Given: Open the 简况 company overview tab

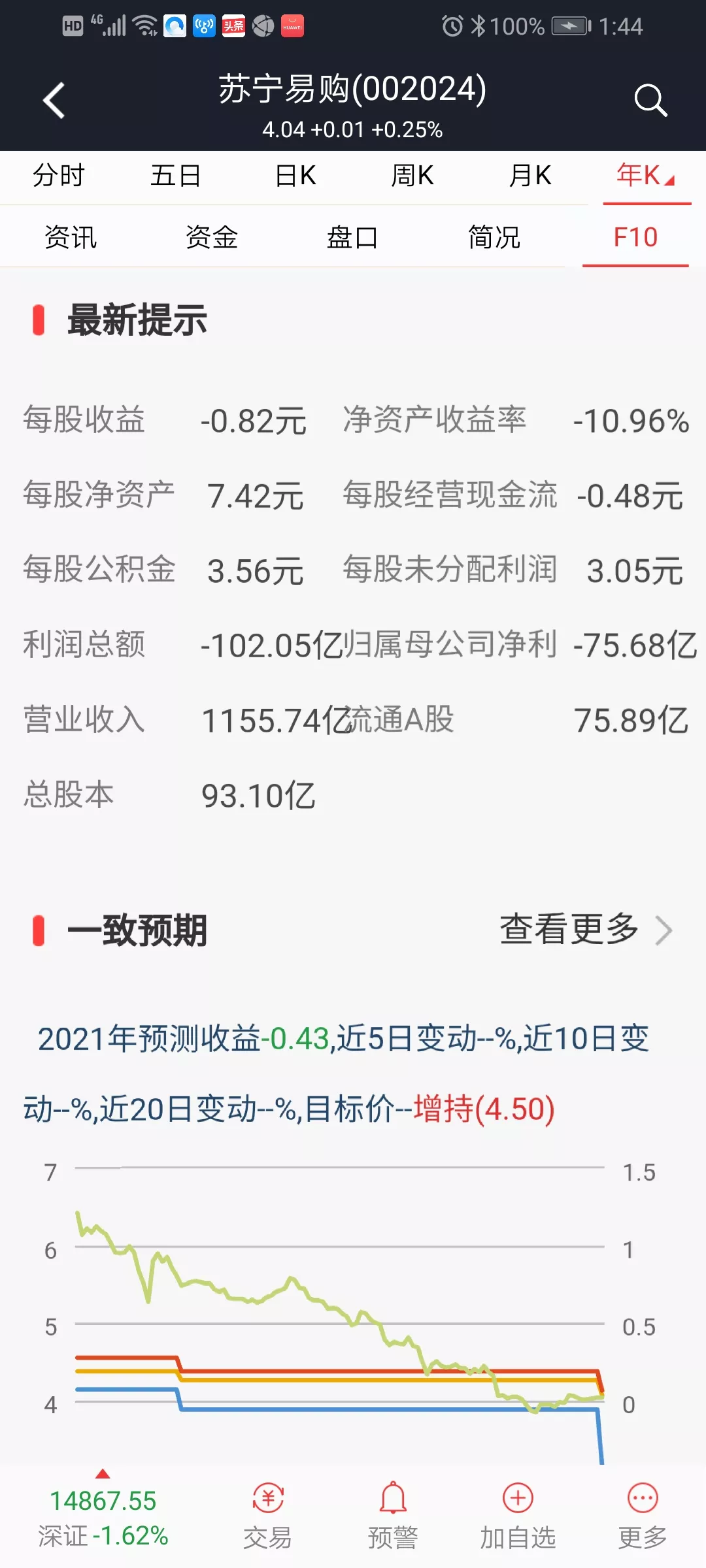Looking at the screenshot, I should [494, 237].
